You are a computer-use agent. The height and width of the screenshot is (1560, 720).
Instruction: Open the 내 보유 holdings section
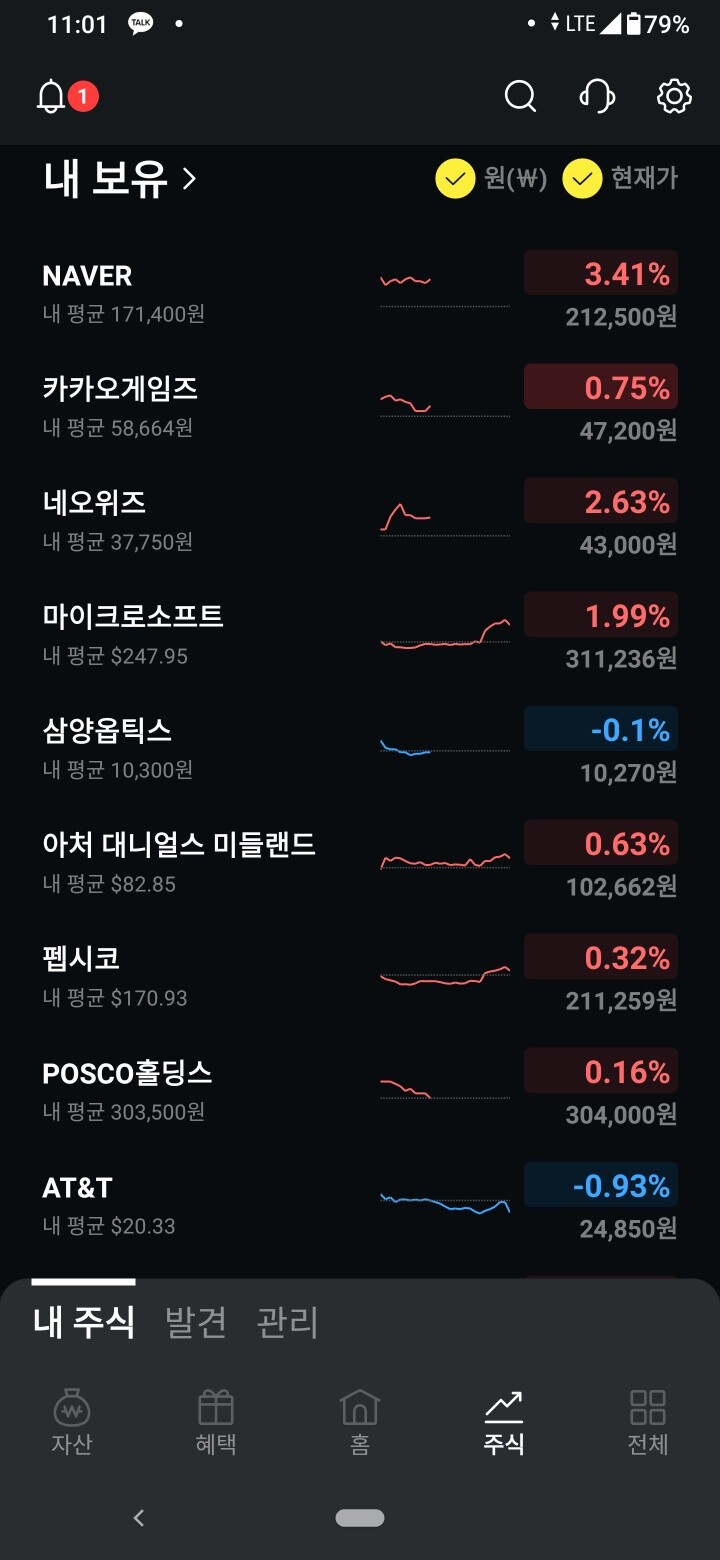120,179
